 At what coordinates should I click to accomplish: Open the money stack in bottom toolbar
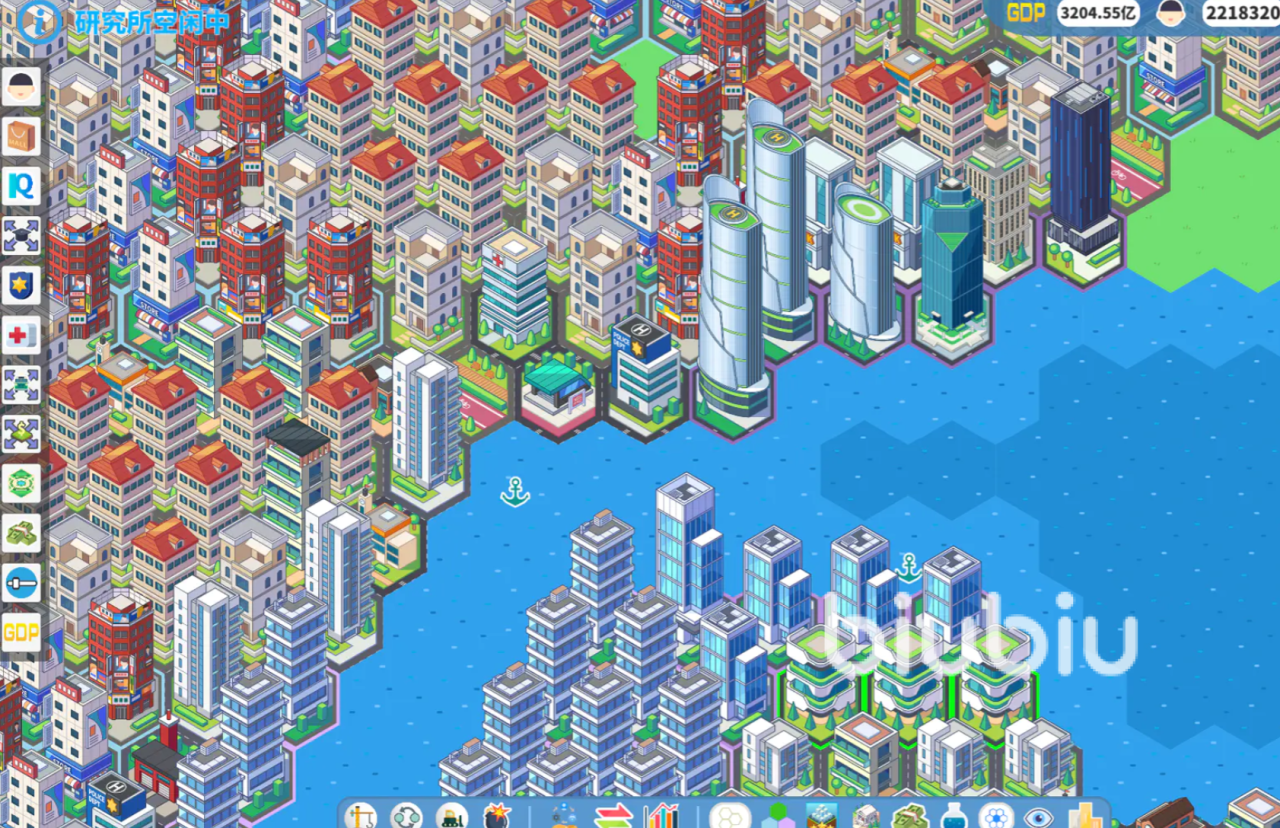click(908, 816)
